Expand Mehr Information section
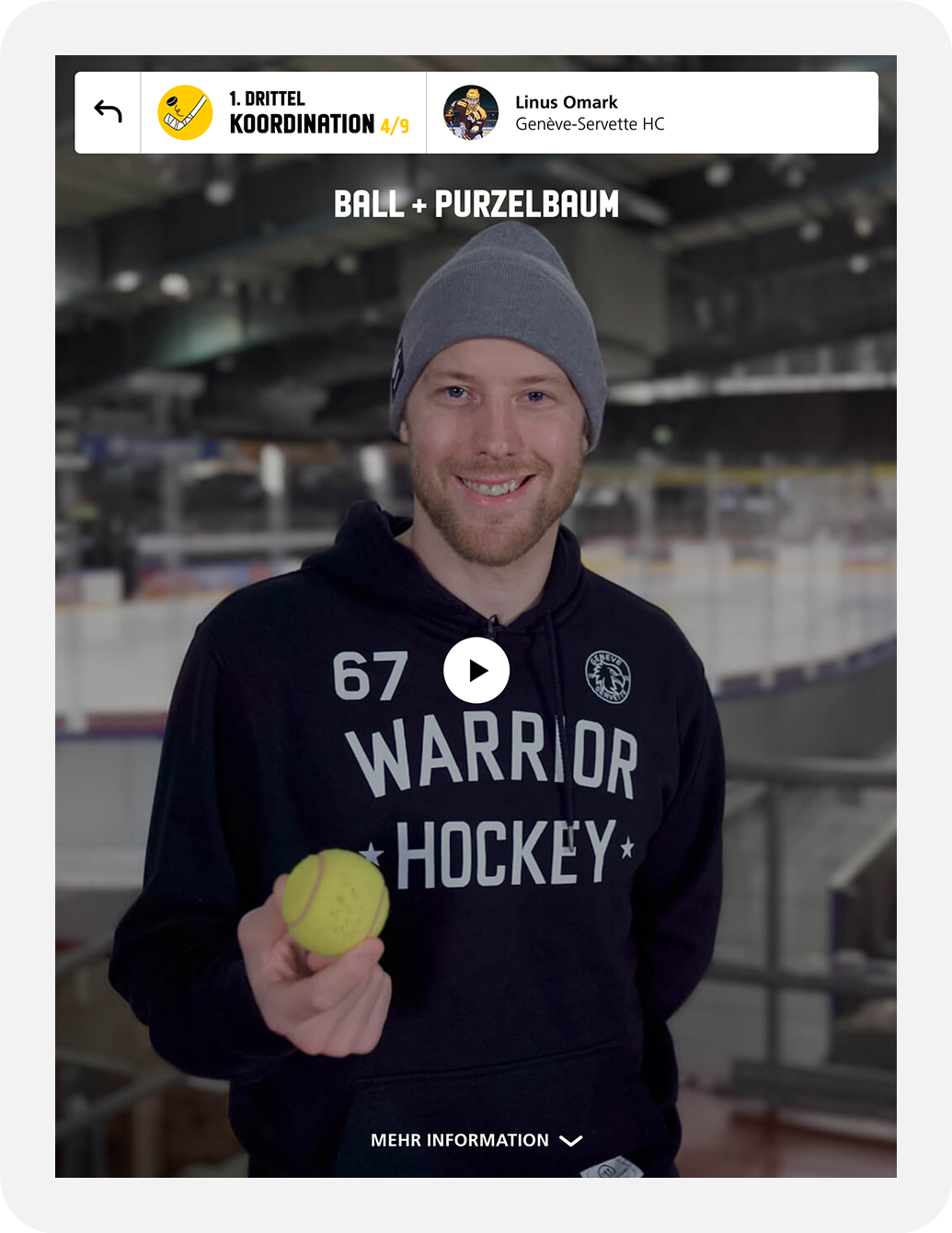 [476, 1140]
